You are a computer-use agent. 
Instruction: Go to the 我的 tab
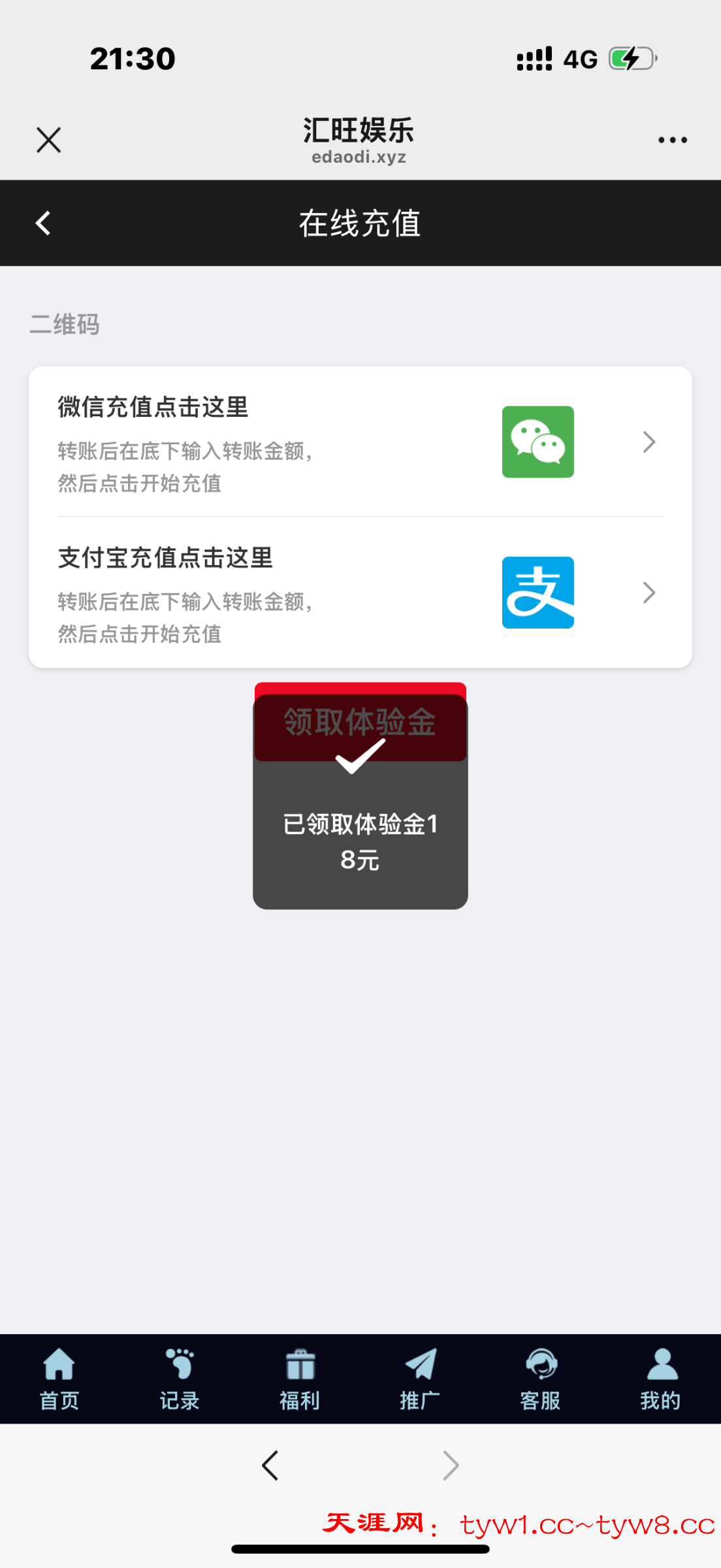[660, 1379]
